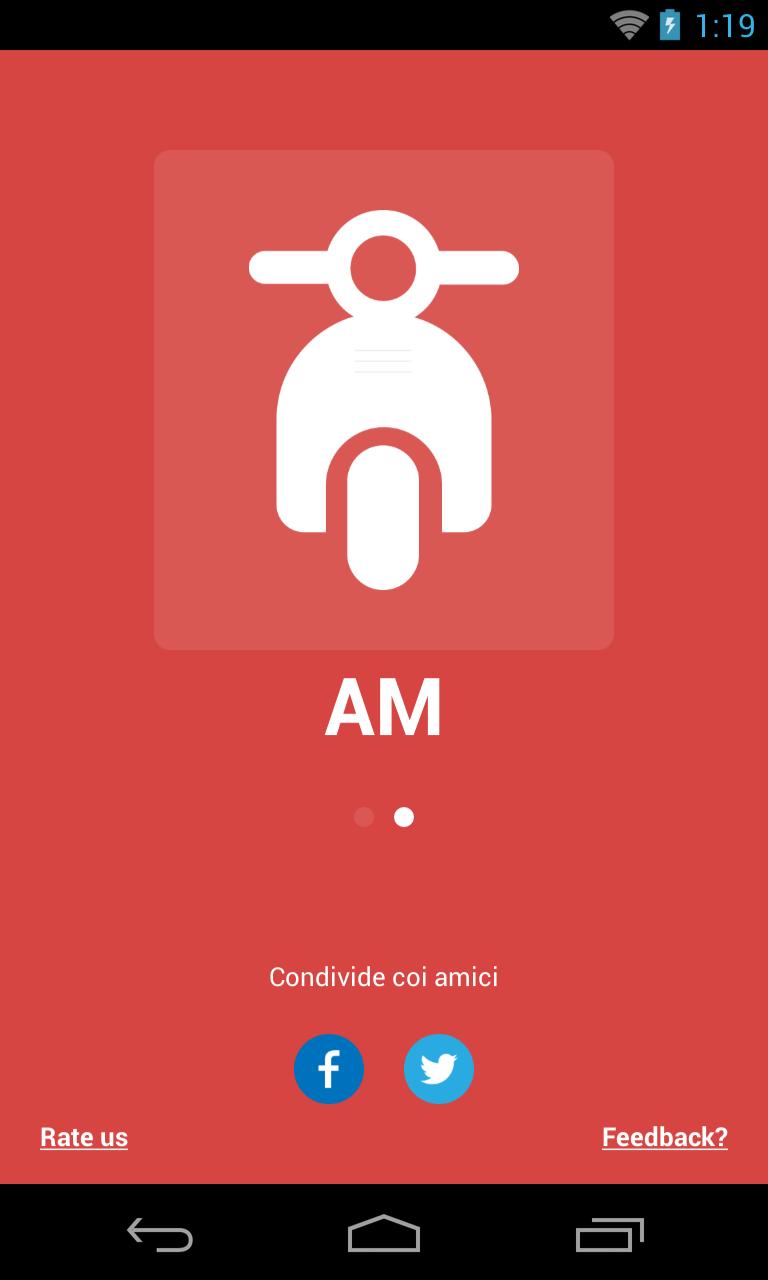768x1280 pixels.
Task: Select the first page indicator dot
Action: click(x=364, y=817)
